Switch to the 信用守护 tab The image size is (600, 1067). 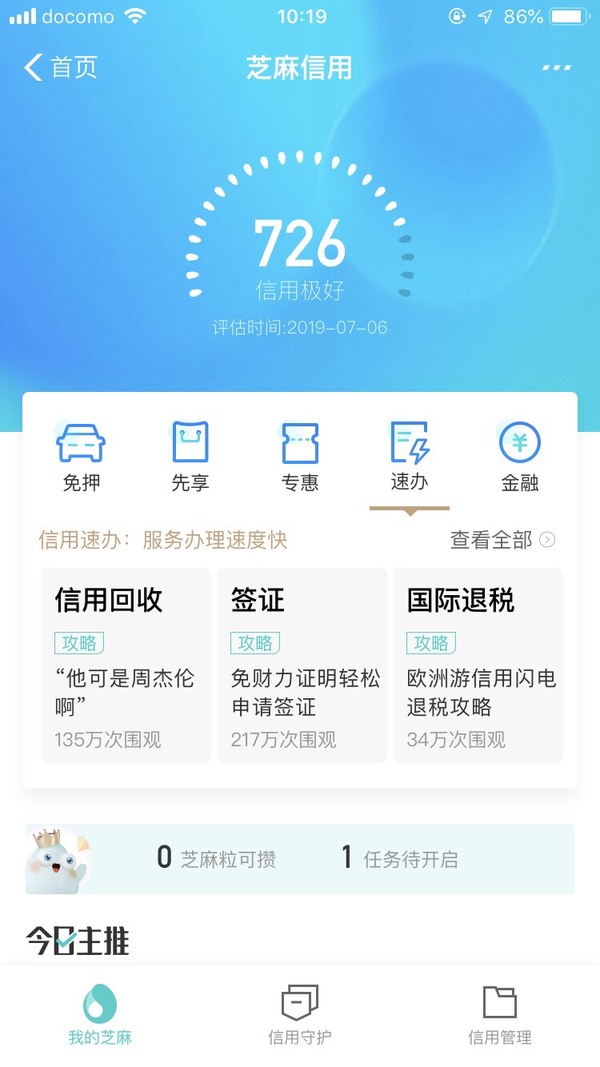point(300,1014)
